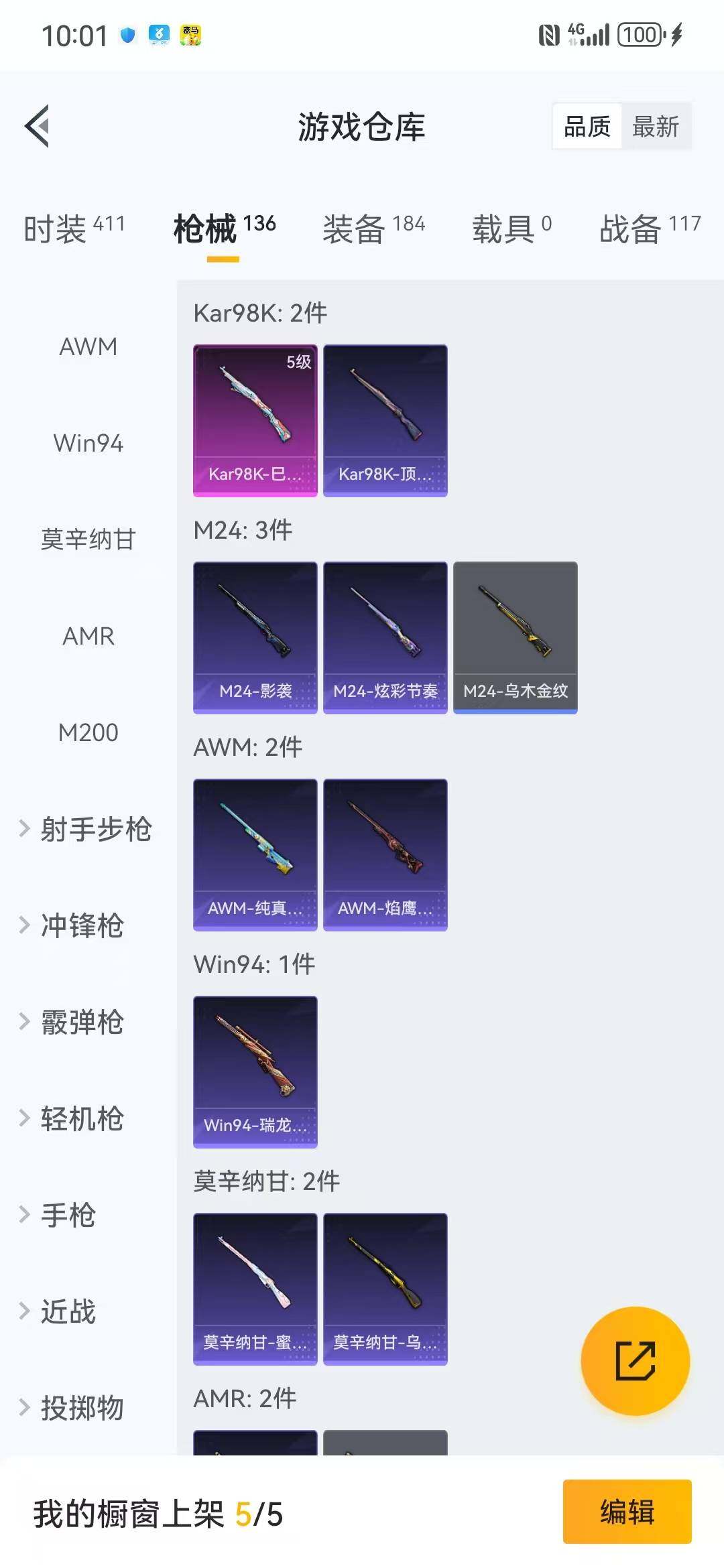This screenshot has width=724, height=1568.
Task: Select AWM in the left sidebar
Action: 87,346
